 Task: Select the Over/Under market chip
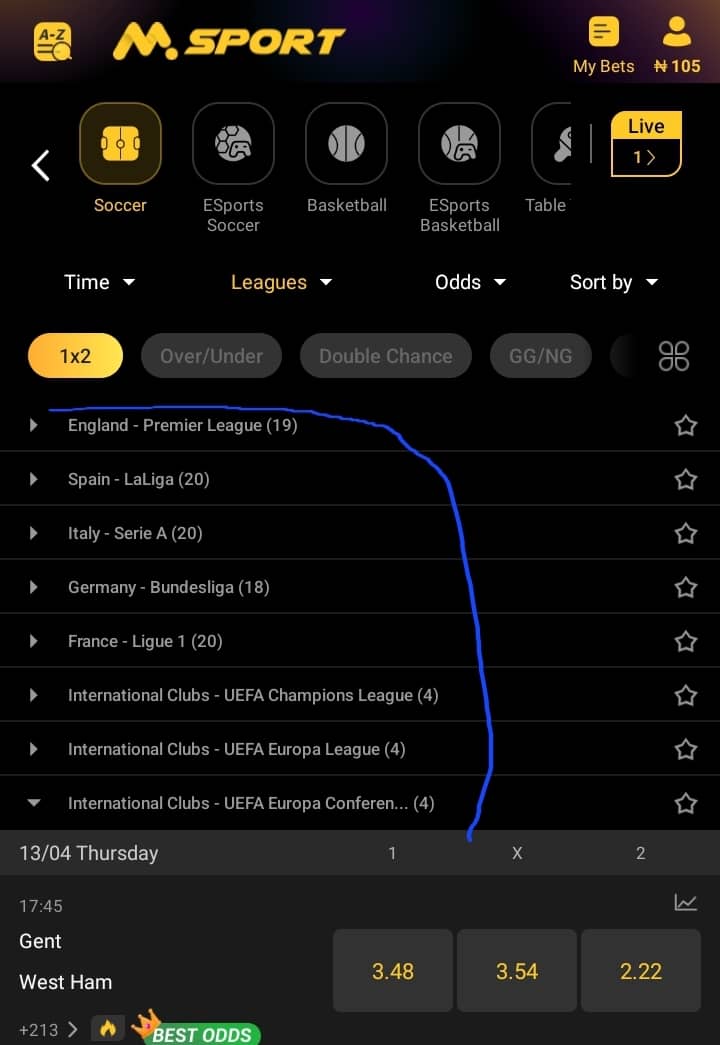pyautogui.click(x=211, y=356)
